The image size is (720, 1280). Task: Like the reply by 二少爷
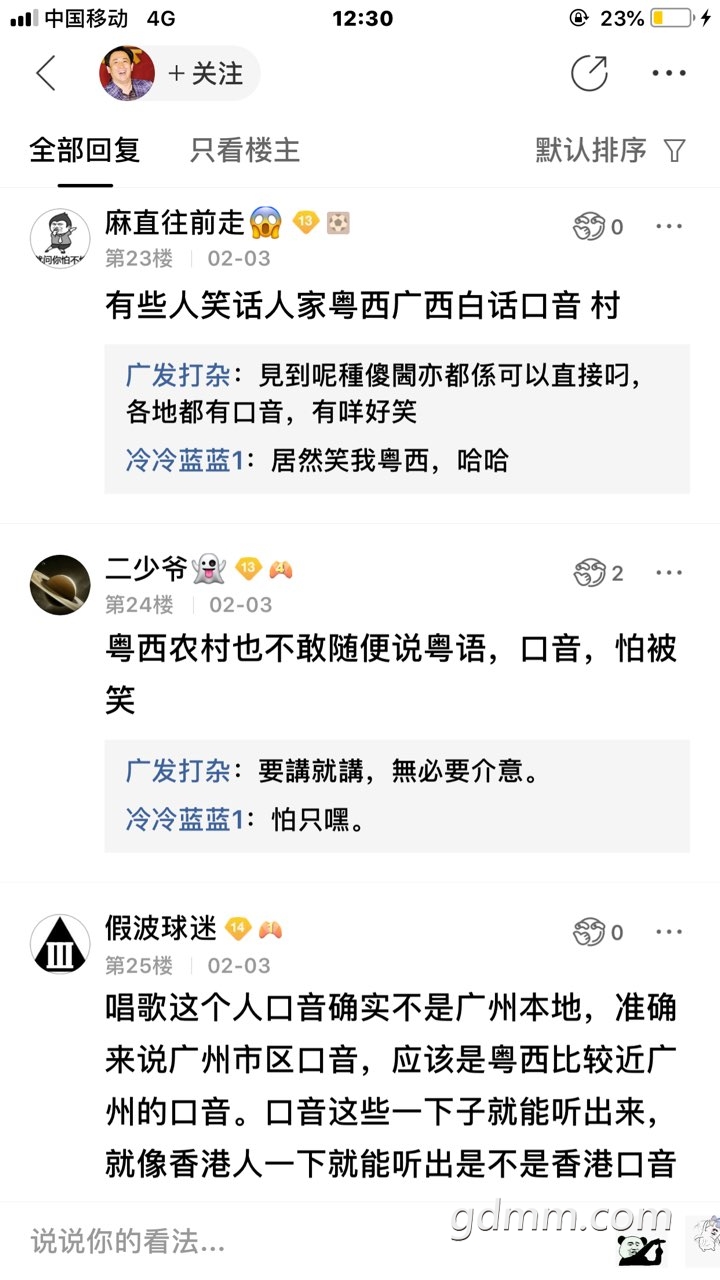(590, 573)
